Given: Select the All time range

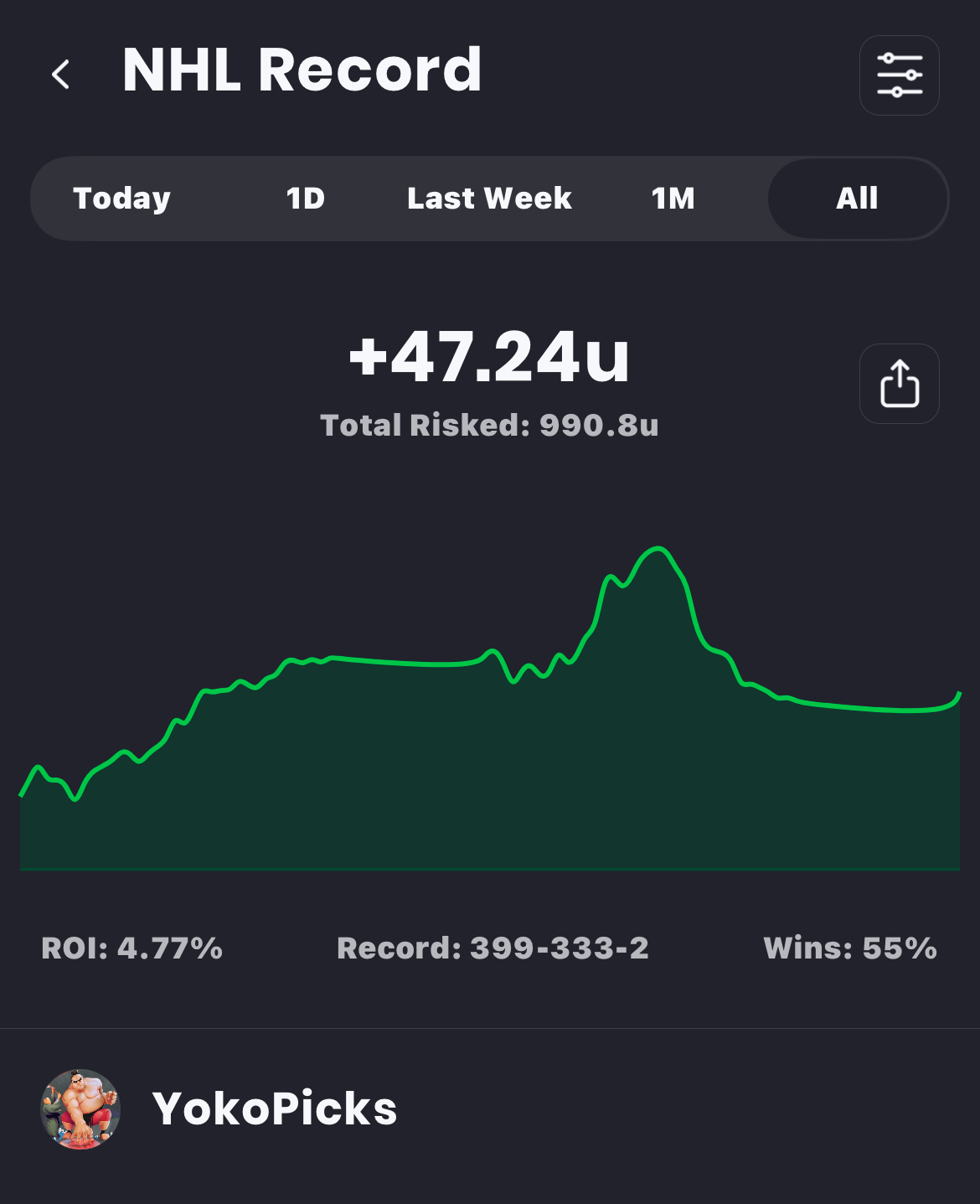Looking at the screenshot, I should click(x=857, y=199).
